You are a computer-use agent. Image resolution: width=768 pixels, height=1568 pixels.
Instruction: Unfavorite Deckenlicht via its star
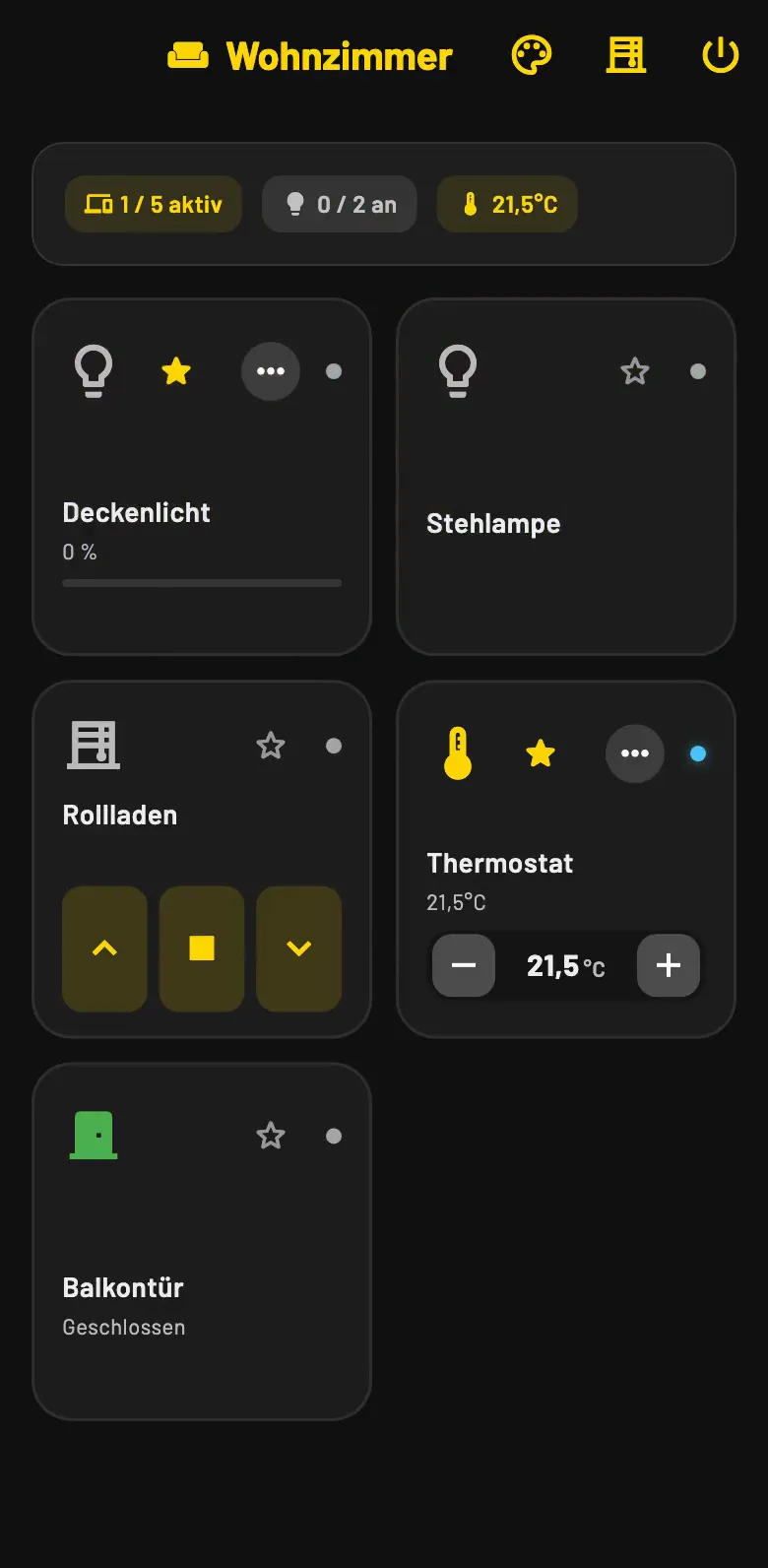tap(176, 371)
